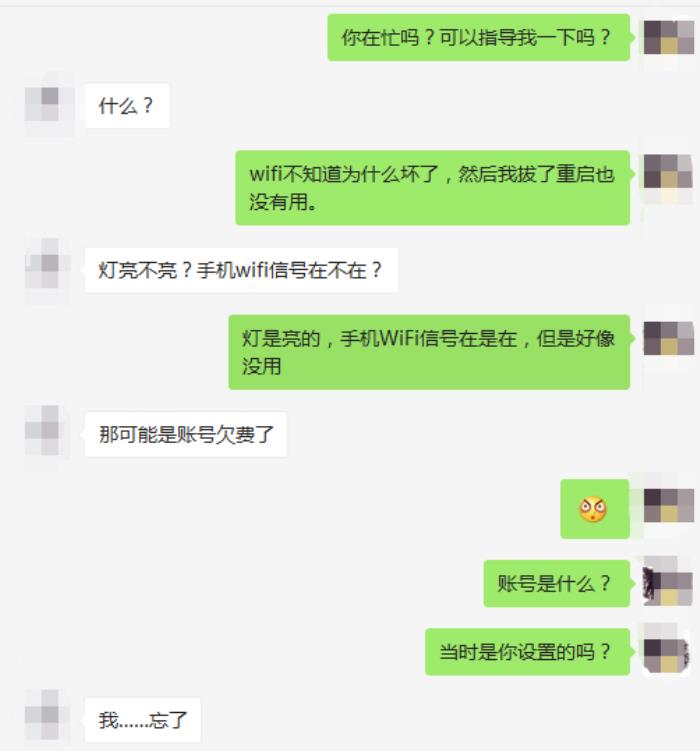Open the contact profile beside "灯亮不亮？手机wifi信号在不在？"
This screenshot has width=700, height=751.
coord(47,270)
